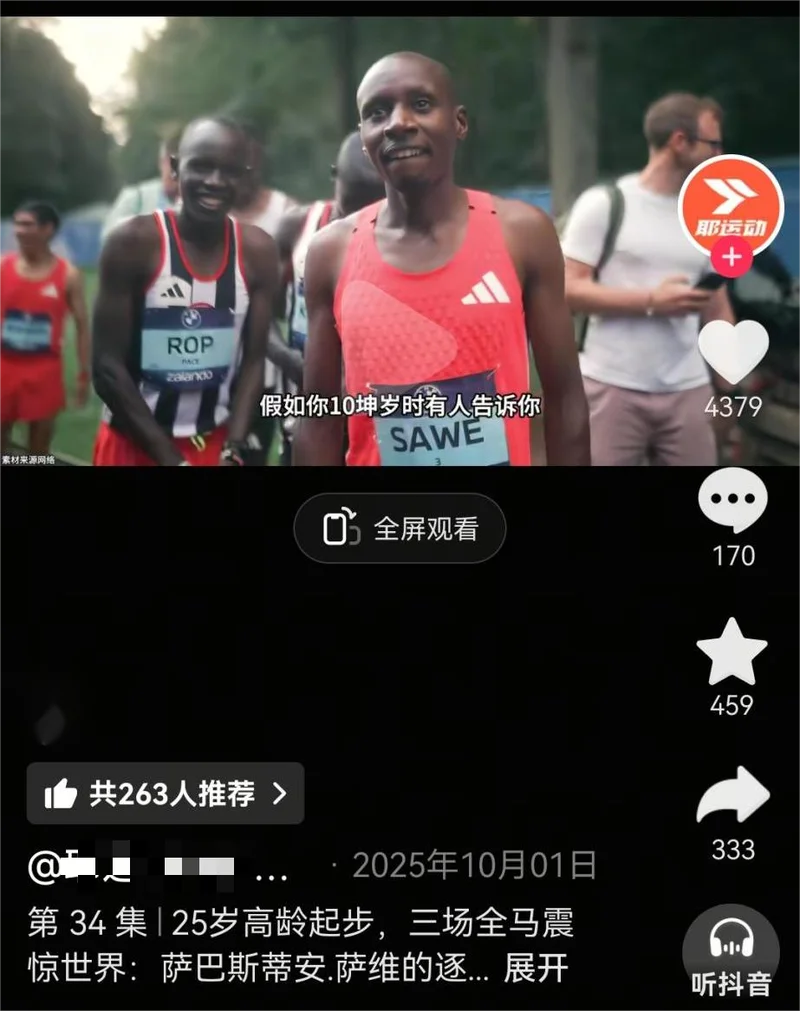
Task: Open the 听抖音 audio mode button
Action: tap(731, 955)
